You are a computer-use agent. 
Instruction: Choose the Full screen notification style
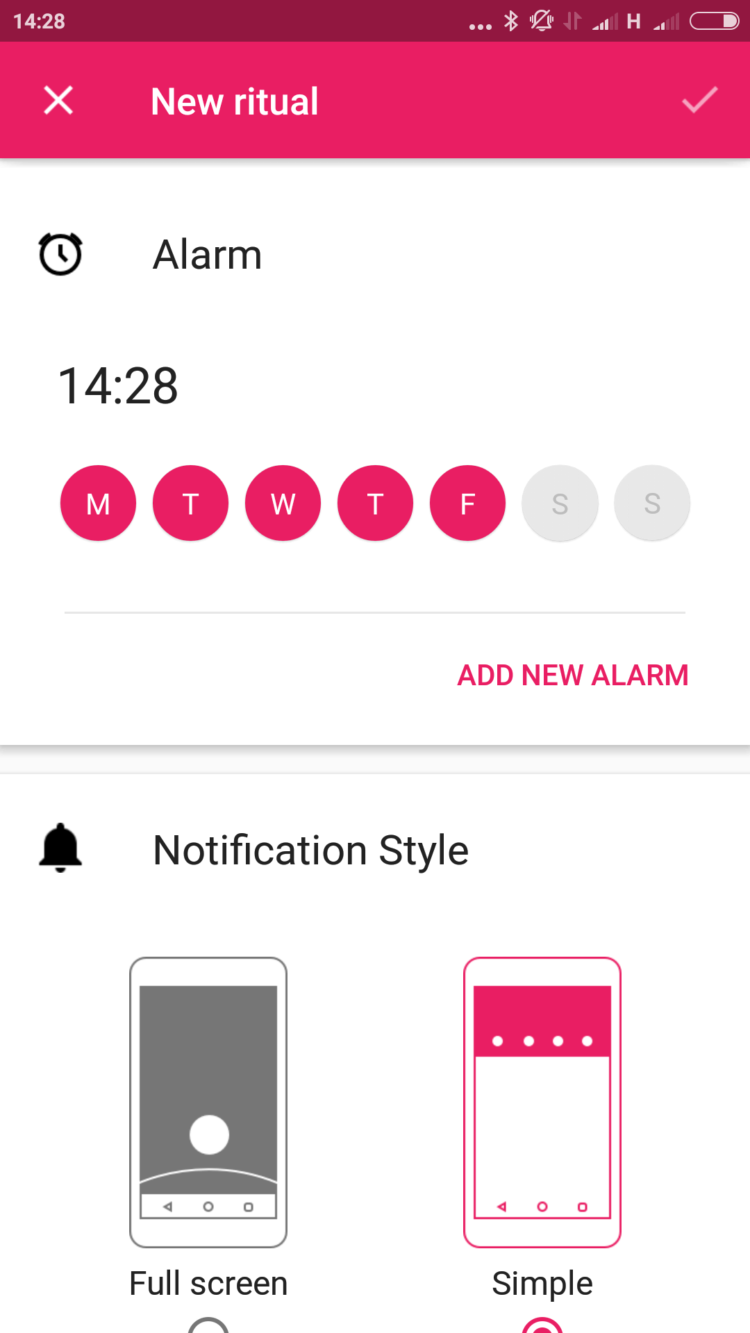[208, 1103]
